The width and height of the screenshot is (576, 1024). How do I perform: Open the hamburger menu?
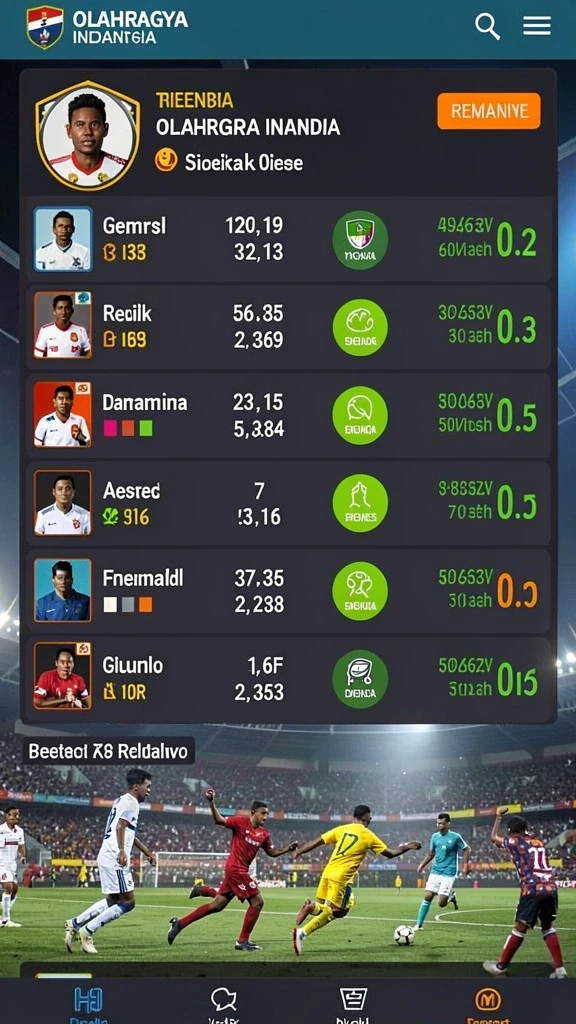[x=537, y=26]
